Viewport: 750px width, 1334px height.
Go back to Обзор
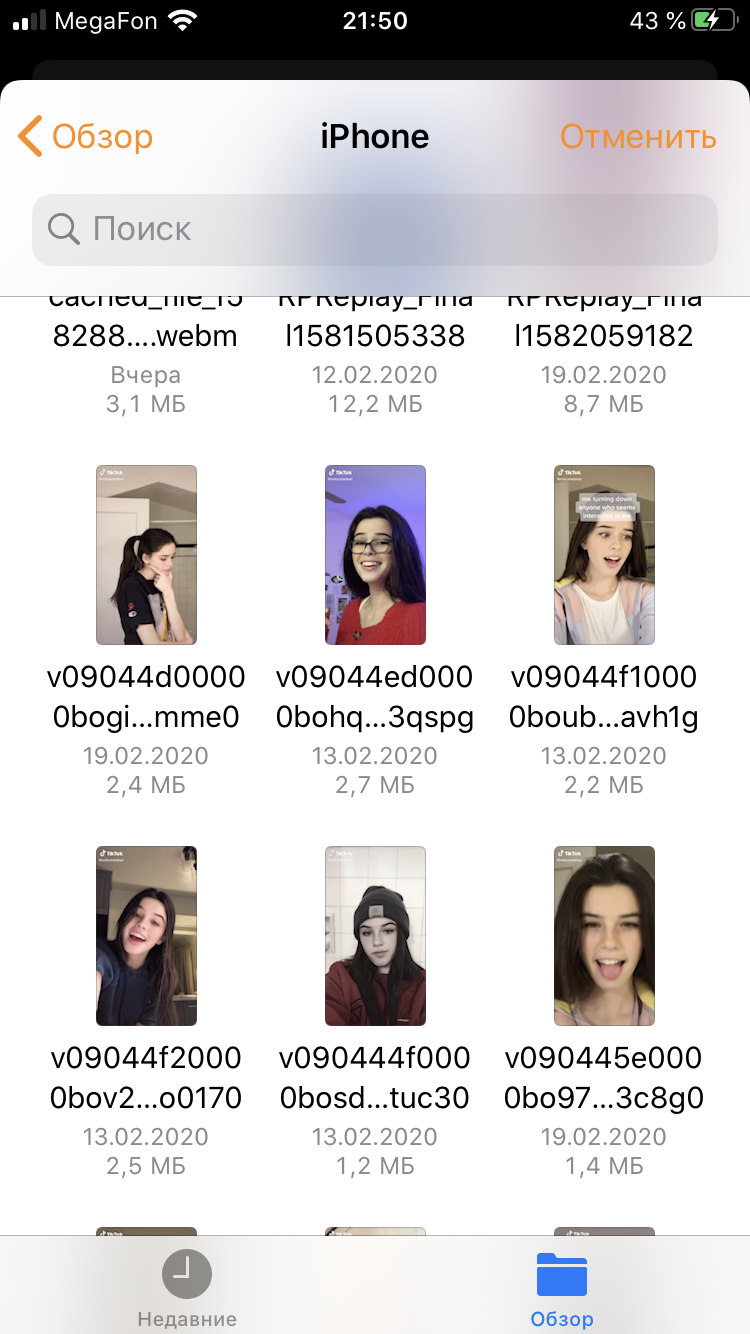(x=85, y=137)
